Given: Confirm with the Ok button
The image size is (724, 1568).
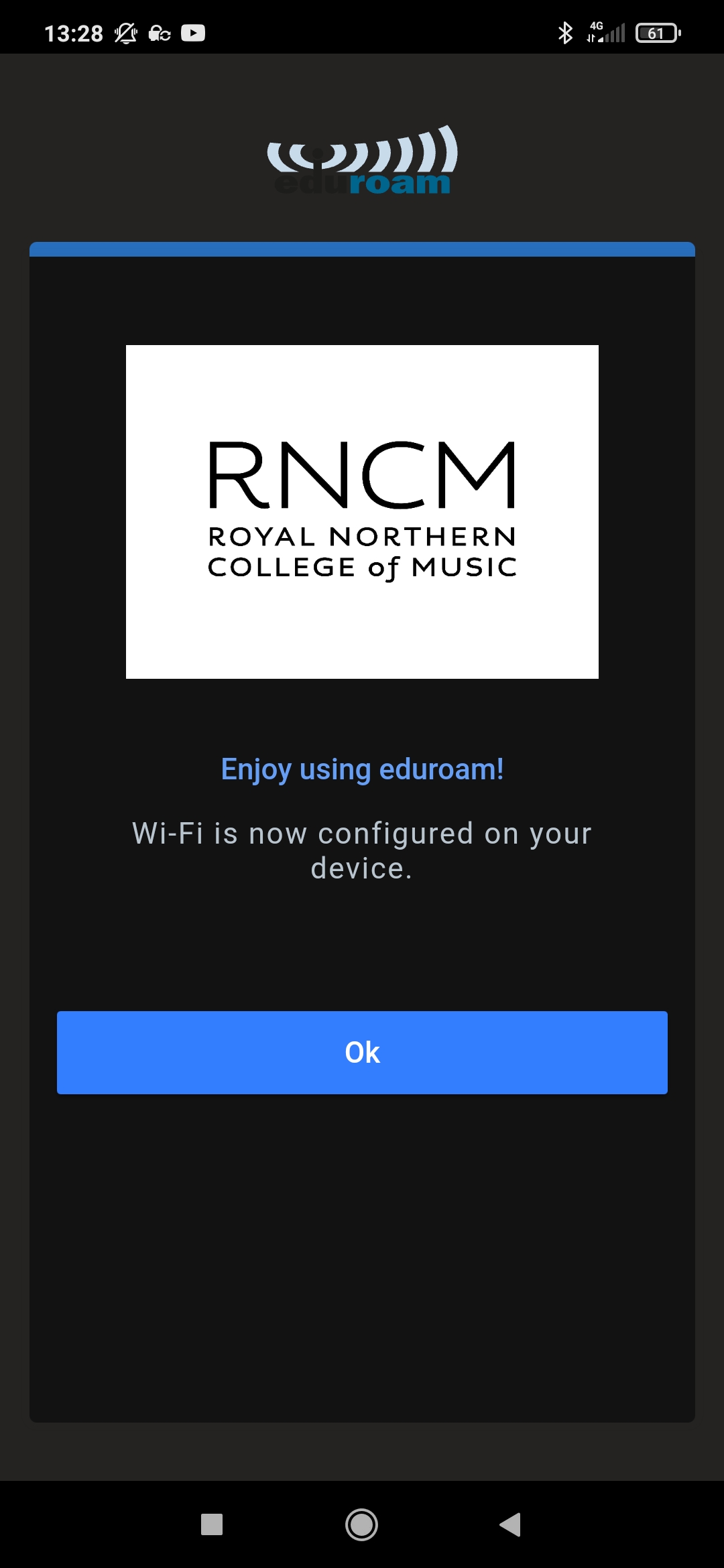Looking at the screenshot, I should [362, 1052].
